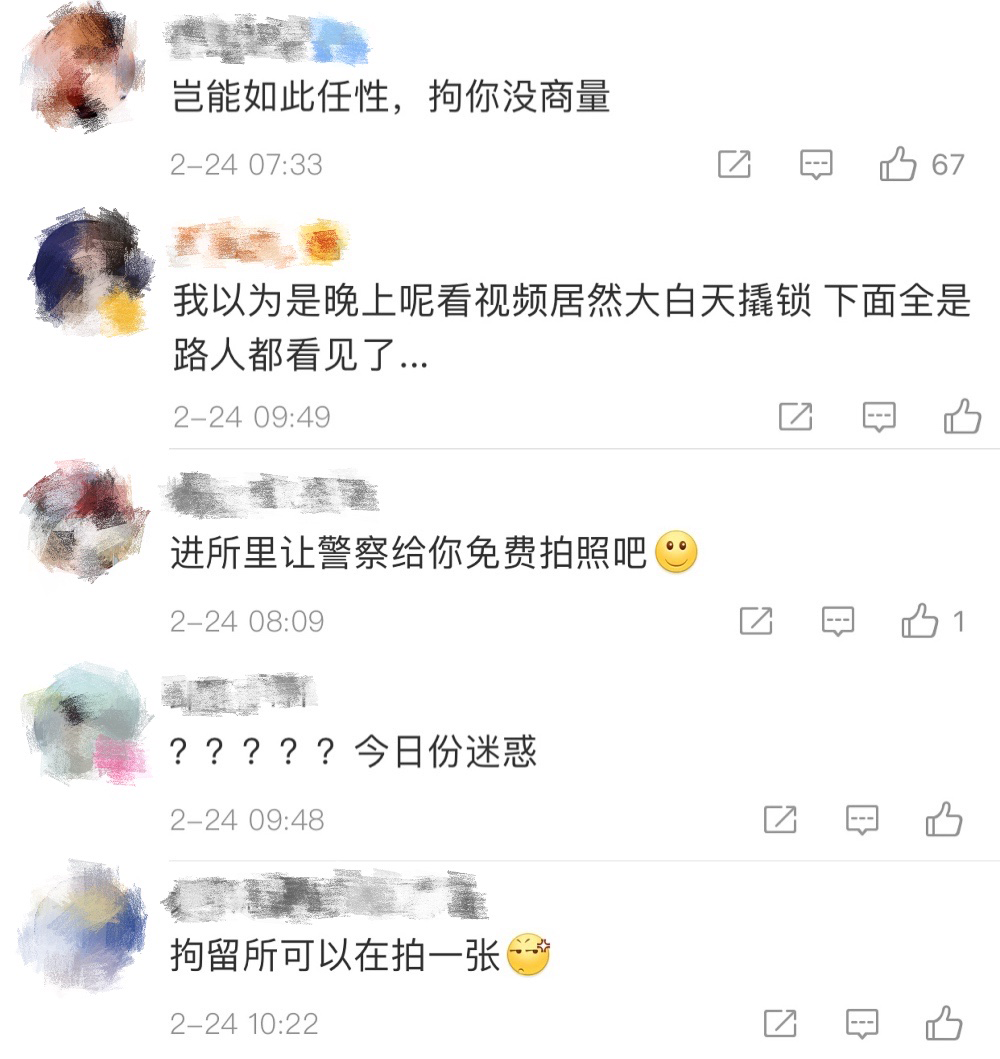Reply to the comment posted at 2-24 09:49
Image resolution: width=1000 pixels, height=1059 pixels.
coord(879,417)
